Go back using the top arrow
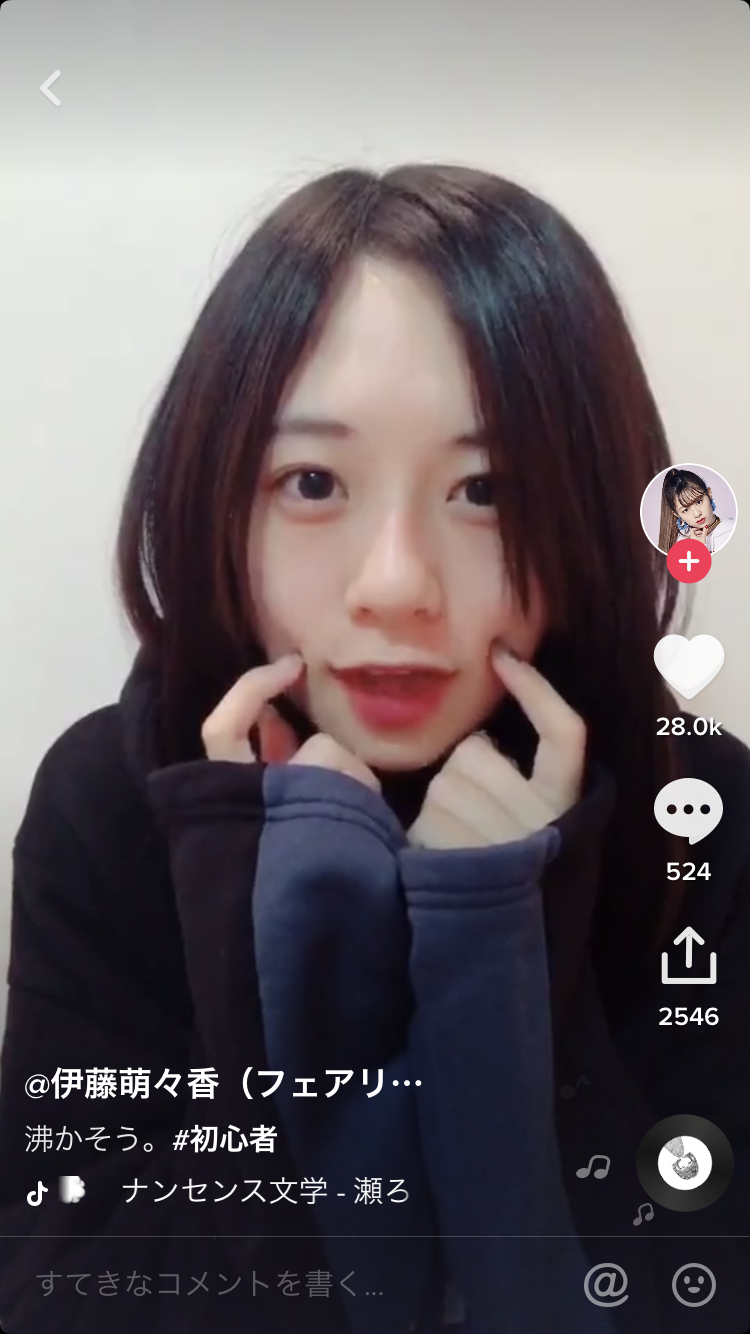This screenshot has width=750, height=1334. tap(51, 89)
